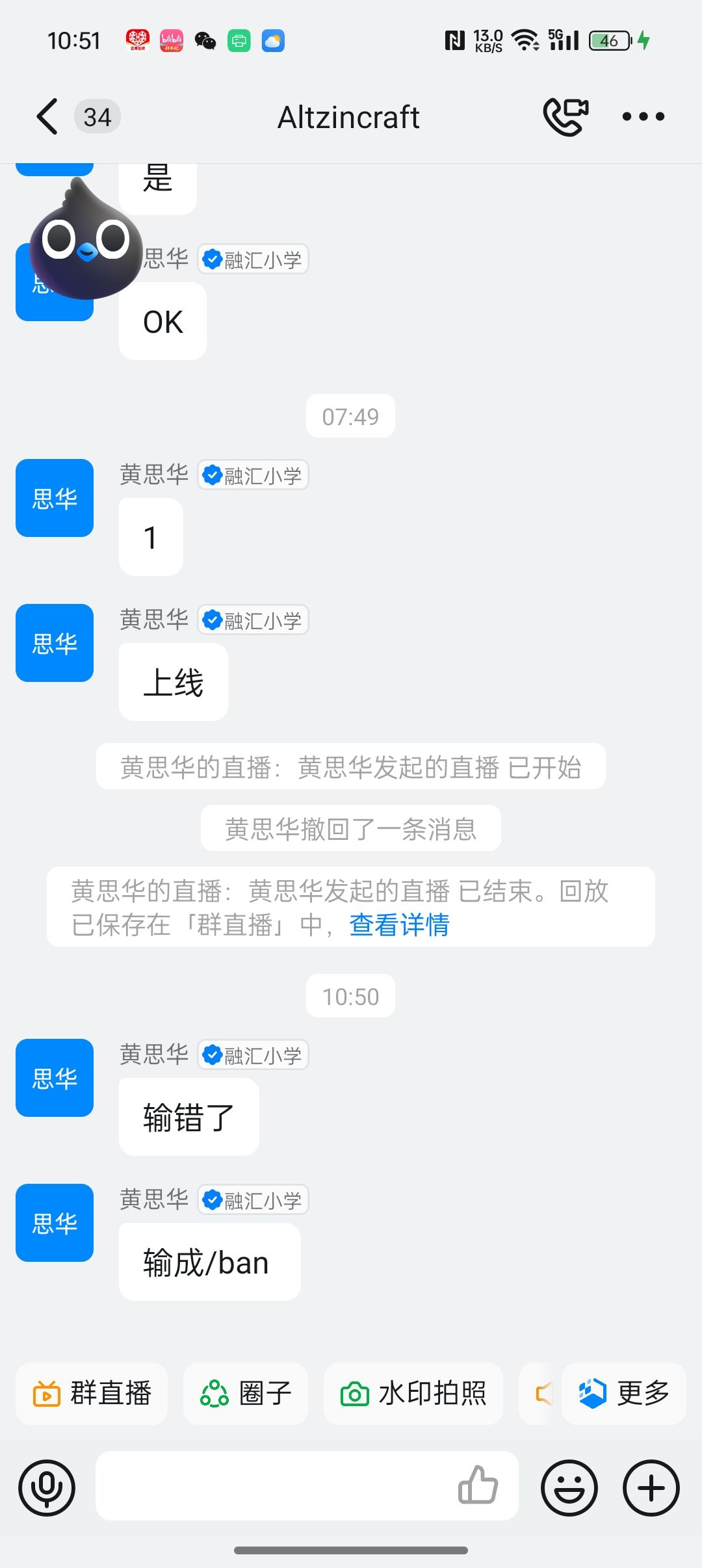Switch to voice message input
This screenshot has height=1568, width=702.
tap(47, 1487)
